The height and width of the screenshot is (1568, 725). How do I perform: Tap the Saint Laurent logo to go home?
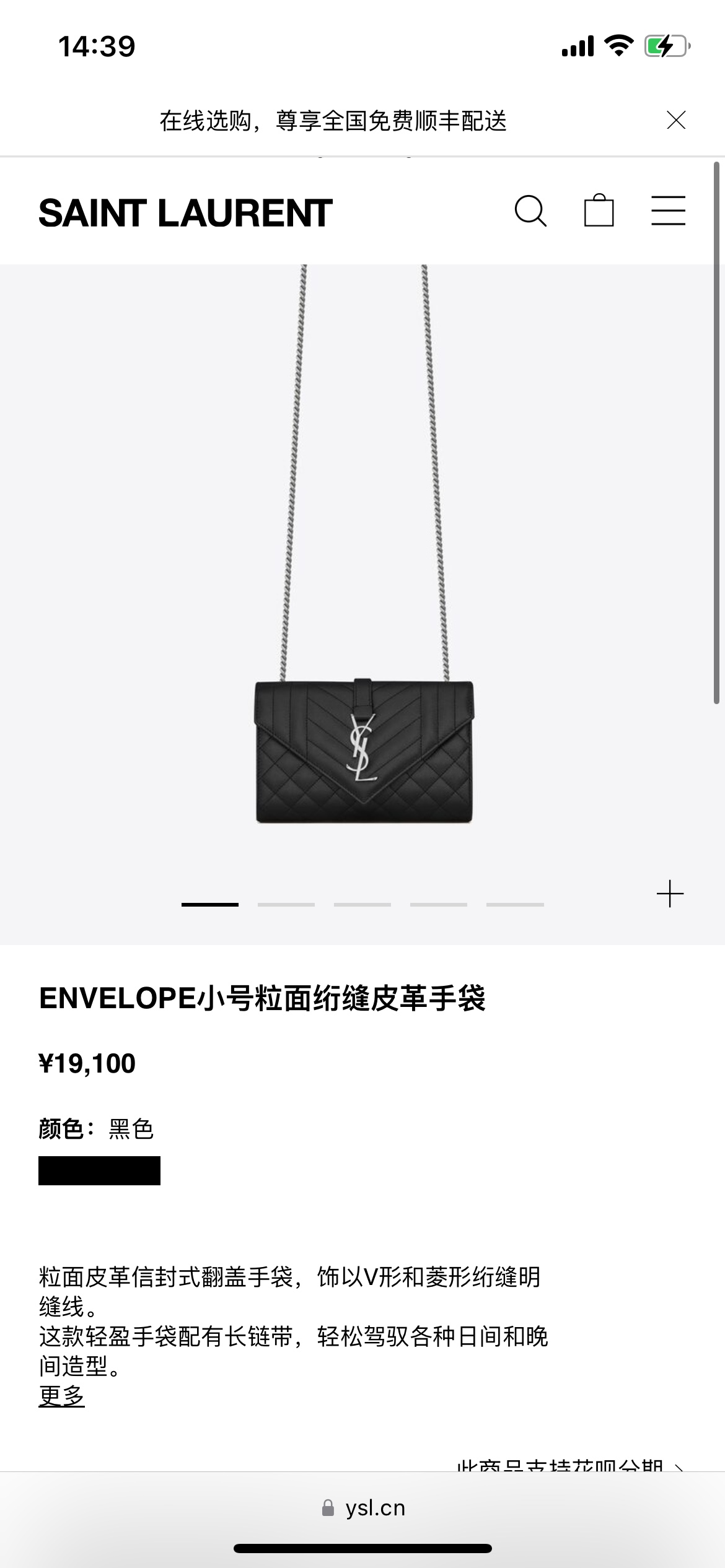185,213
